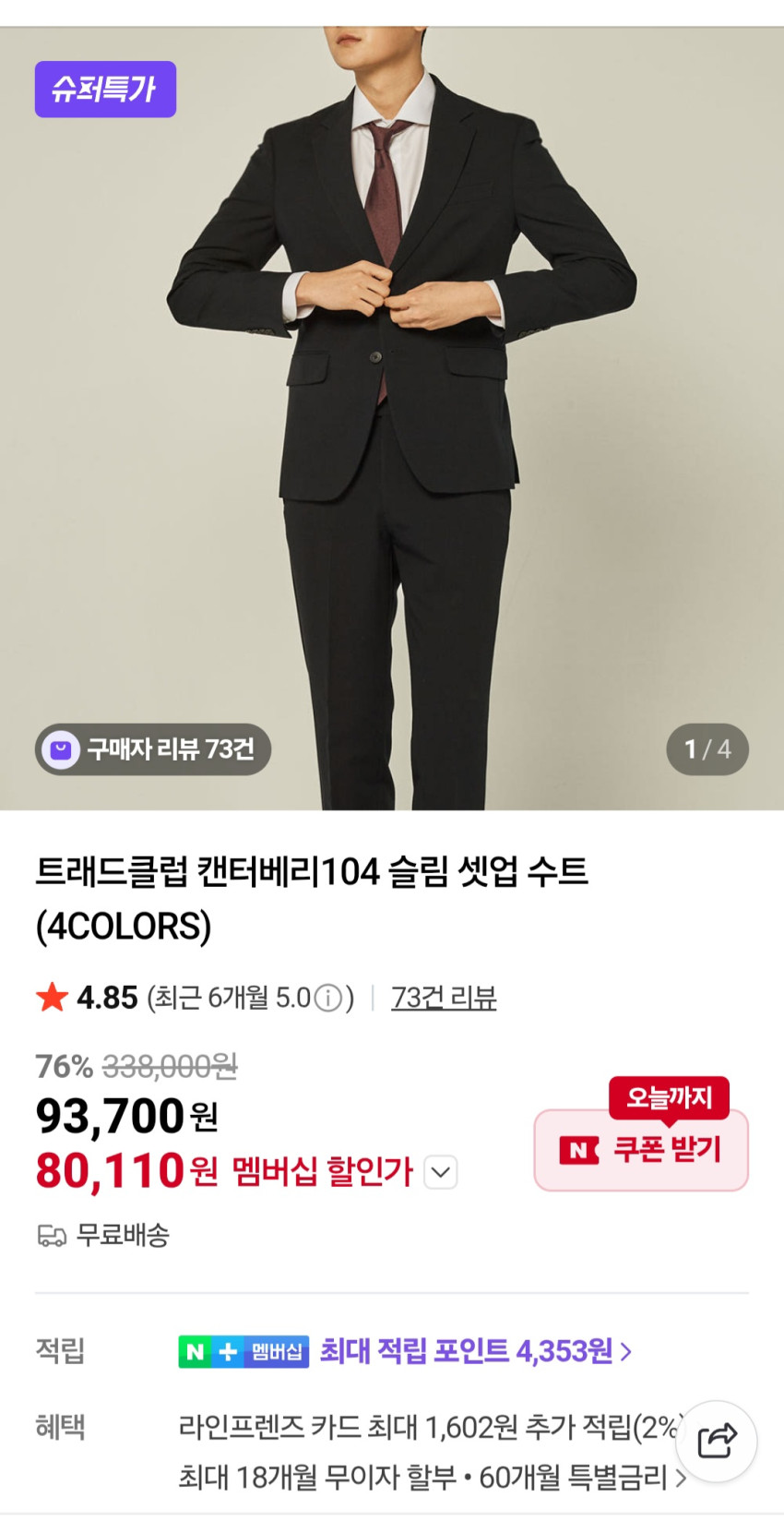
Task: Show rating info next to 최근 6개월 5.0
Action: (x=328, y=999)
